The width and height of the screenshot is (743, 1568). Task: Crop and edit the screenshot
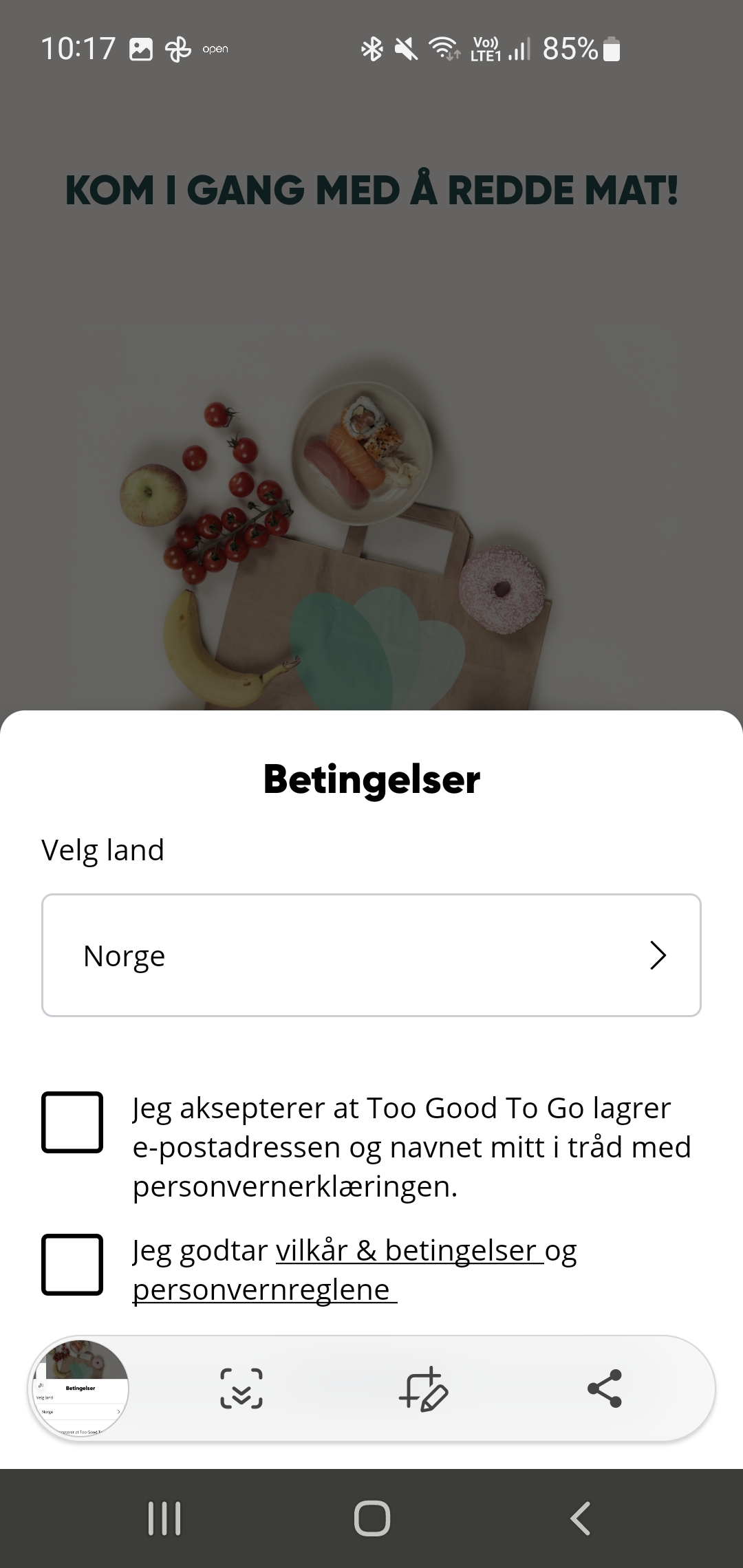coord(423,1389)
